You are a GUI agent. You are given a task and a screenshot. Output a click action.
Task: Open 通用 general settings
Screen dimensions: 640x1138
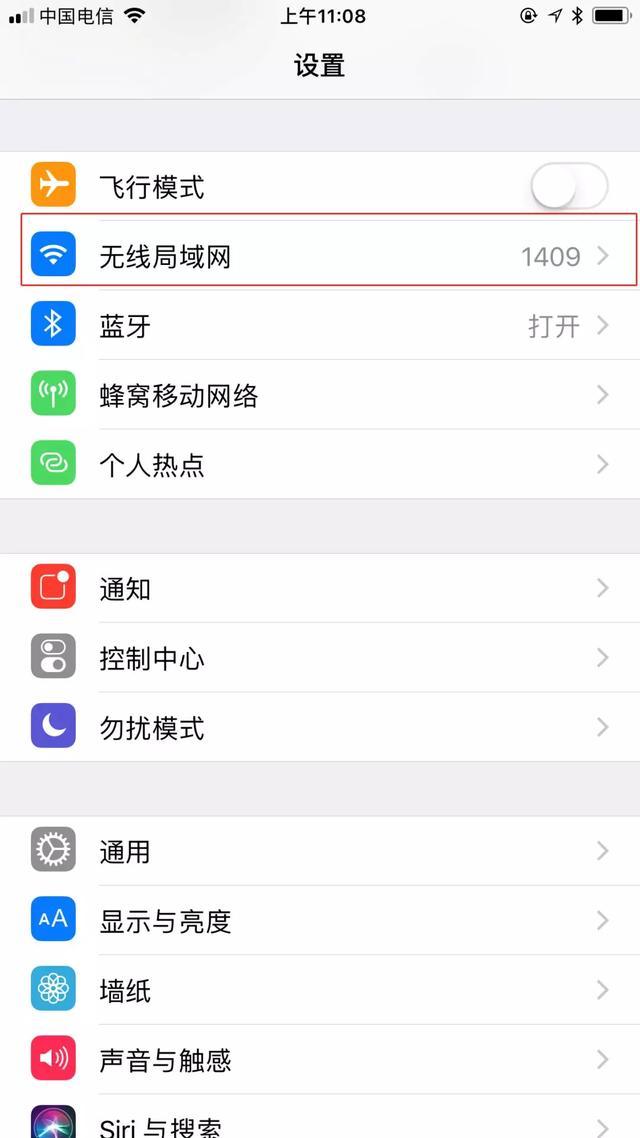coord(320,850)
